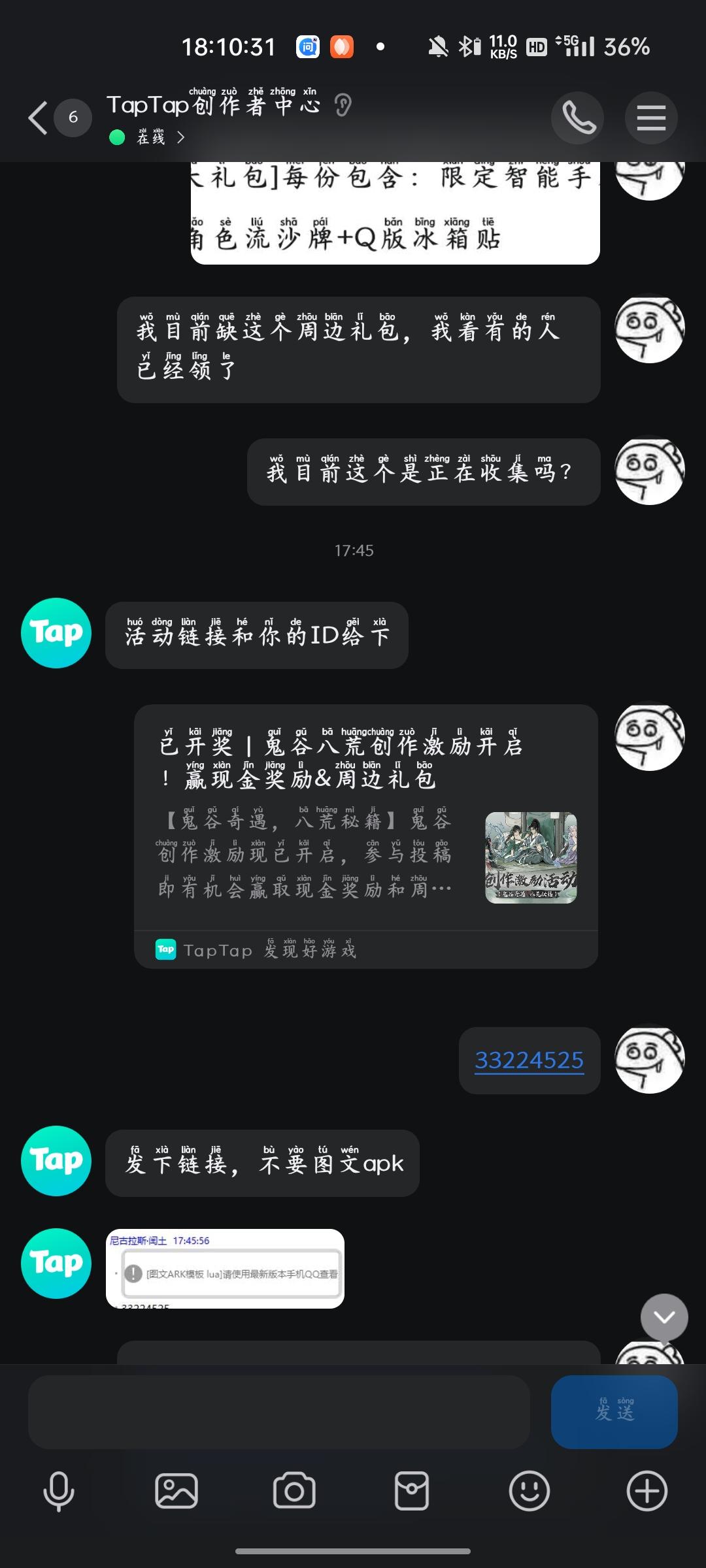This screenshot has height=1568, width=706.
Task: Open the emoji and sticker panel
Action: pyautogui.click(x=530, y=1490)
